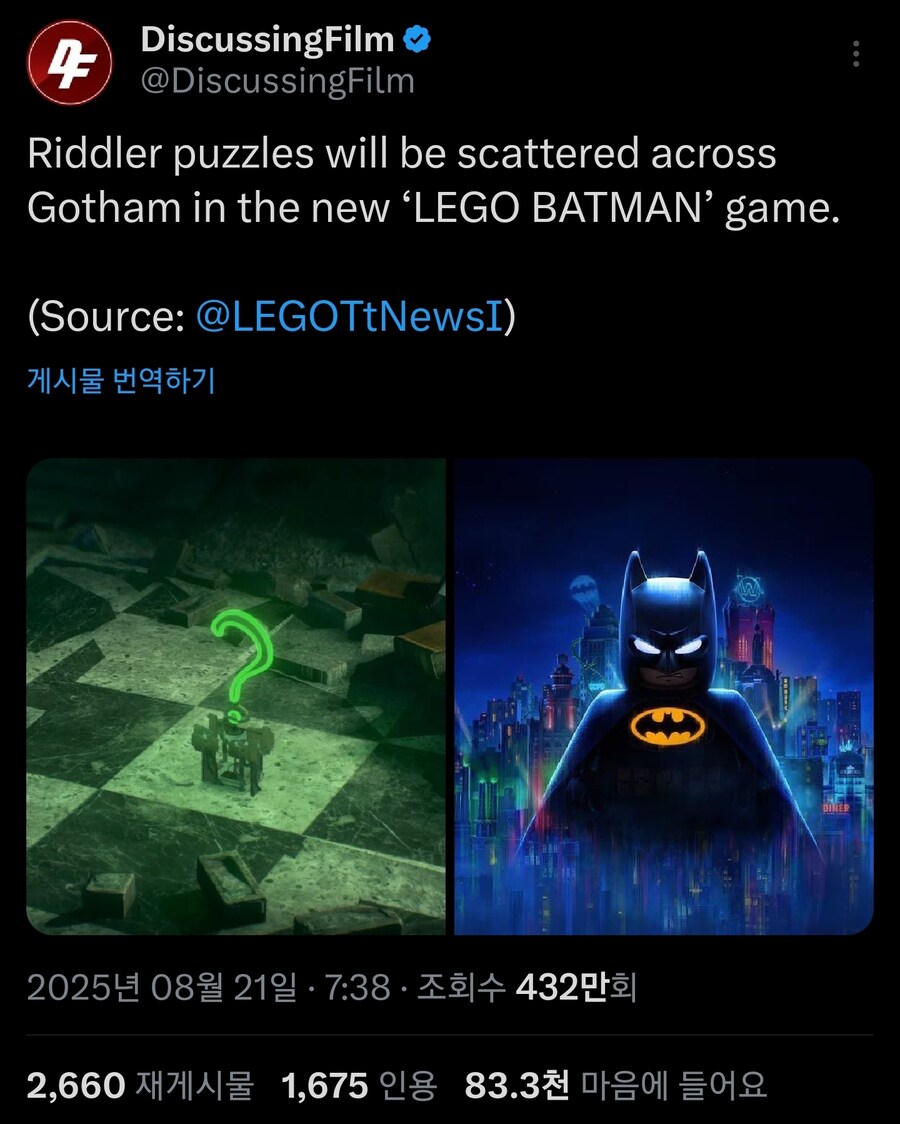This screenshot has width=900, height=1124.
Task: Open DiscussingFilm's profile picture
Action: click(70, 61)
